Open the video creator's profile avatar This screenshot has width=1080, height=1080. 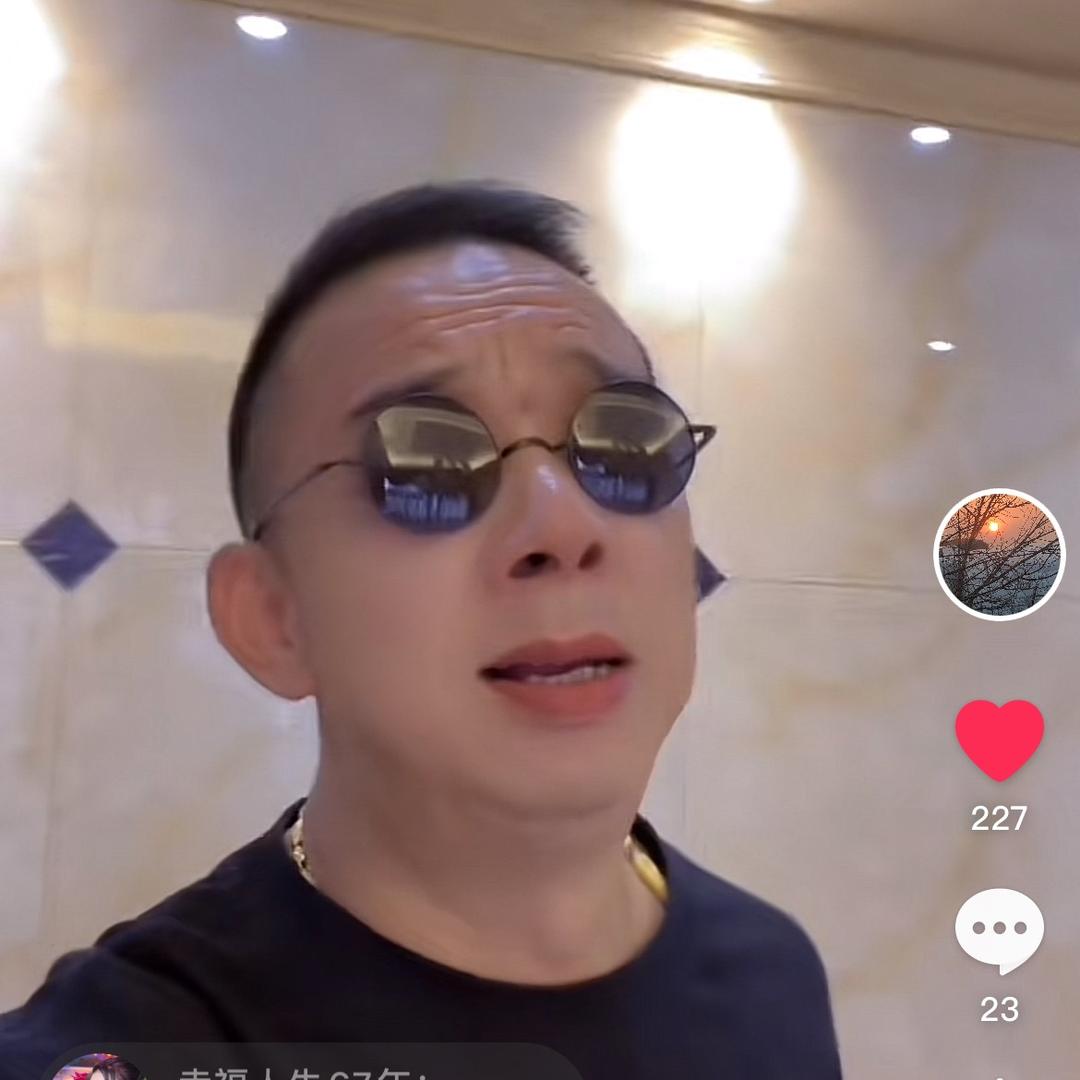(x=999, y=555)
